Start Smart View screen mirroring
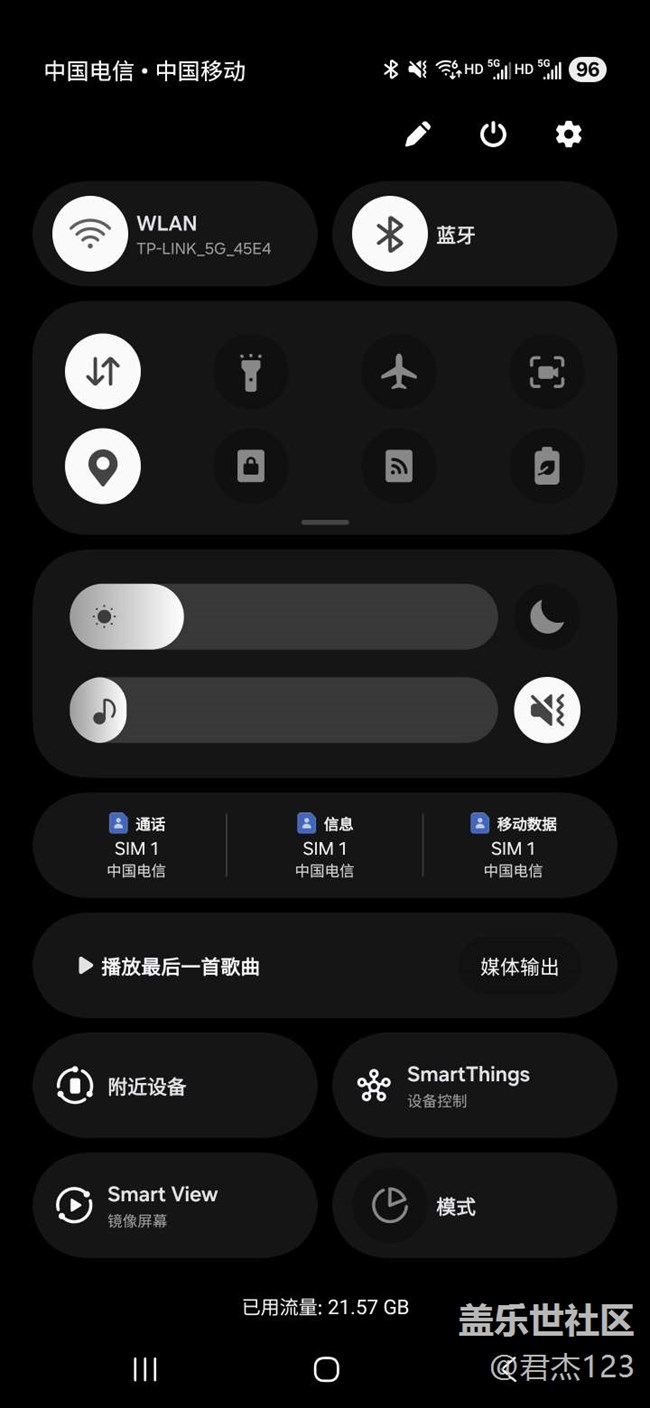The image size is (650, 1408). [175, 1206]
